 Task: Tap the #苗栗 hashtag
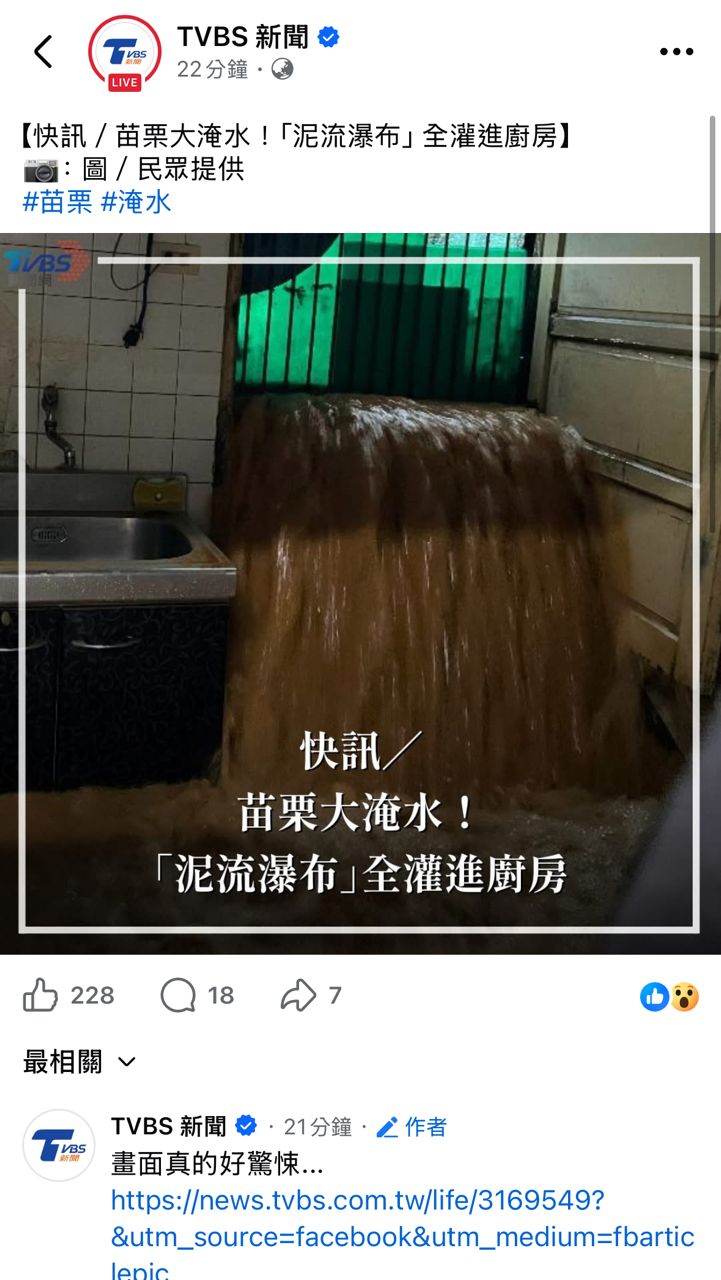(x=57, y=202)
